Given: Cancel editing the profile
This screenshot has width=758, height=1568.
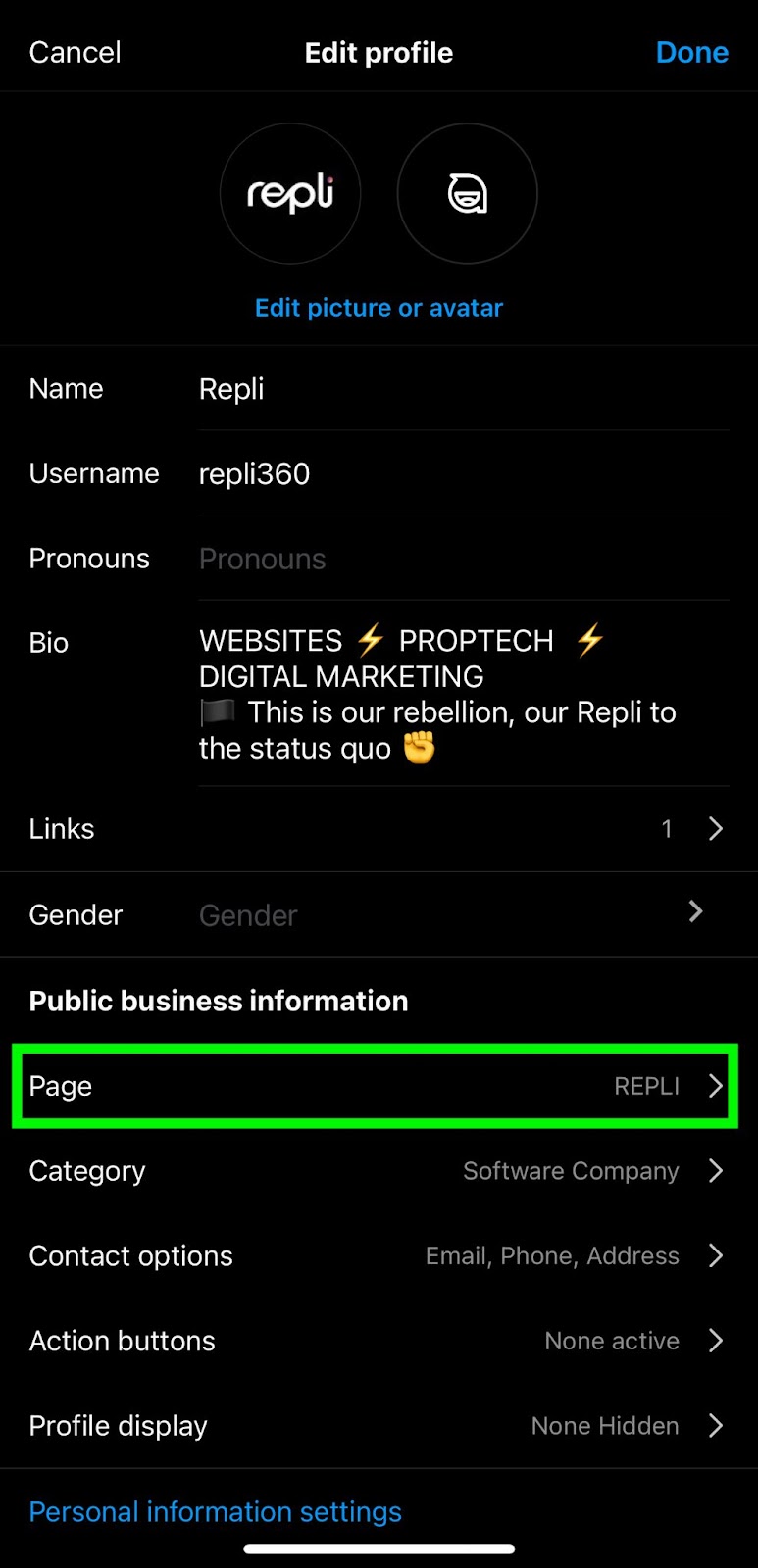Looking at the screenshot, I should (76, 52).
